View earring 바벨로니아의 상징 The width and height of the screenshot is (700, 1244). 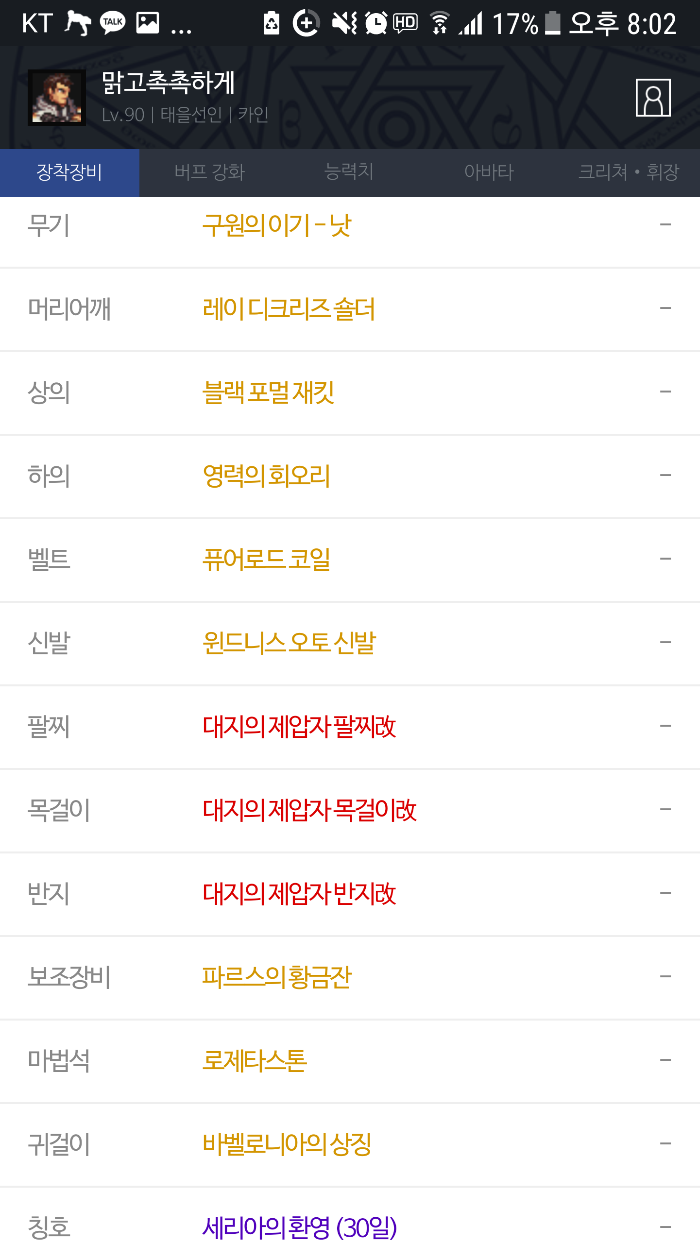(287, 1144)
